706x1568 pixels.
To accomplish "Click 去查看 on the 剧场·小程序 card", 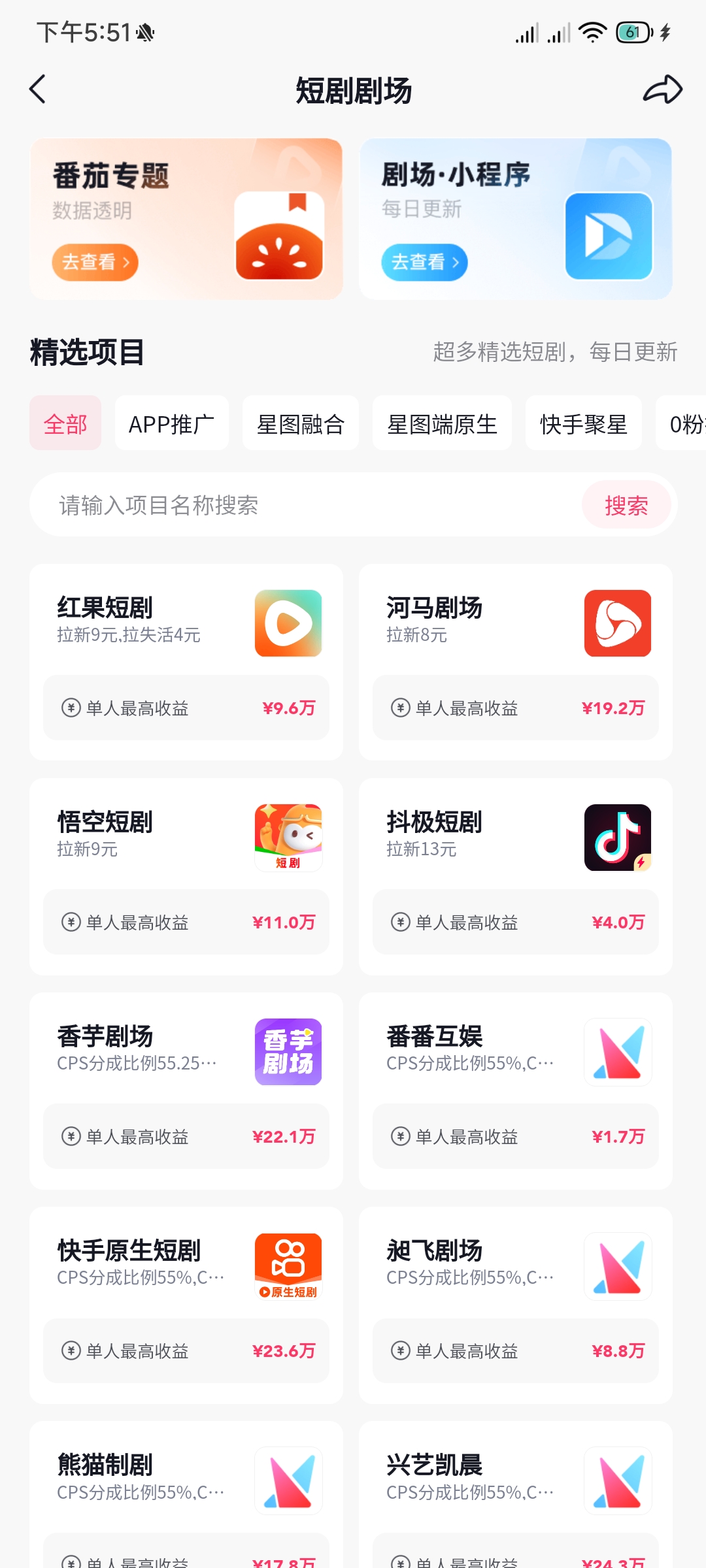I will point(424,262).
